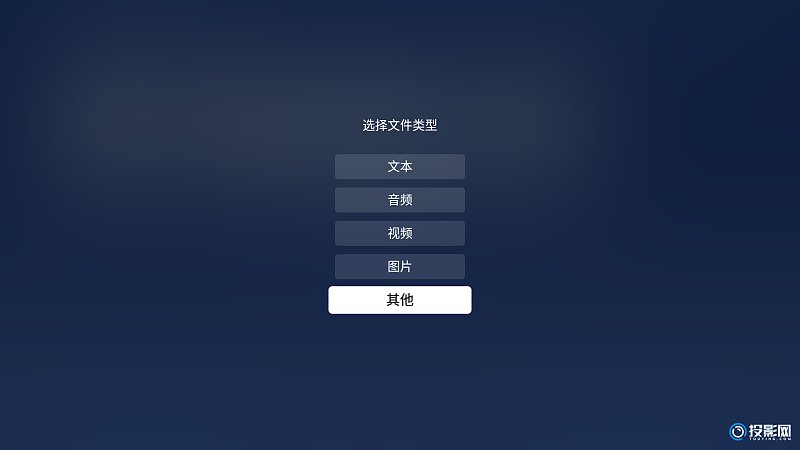Viewport: 800px width, 450px height.
Task: Choose 音频 as the file type
Action: (400, 200)
